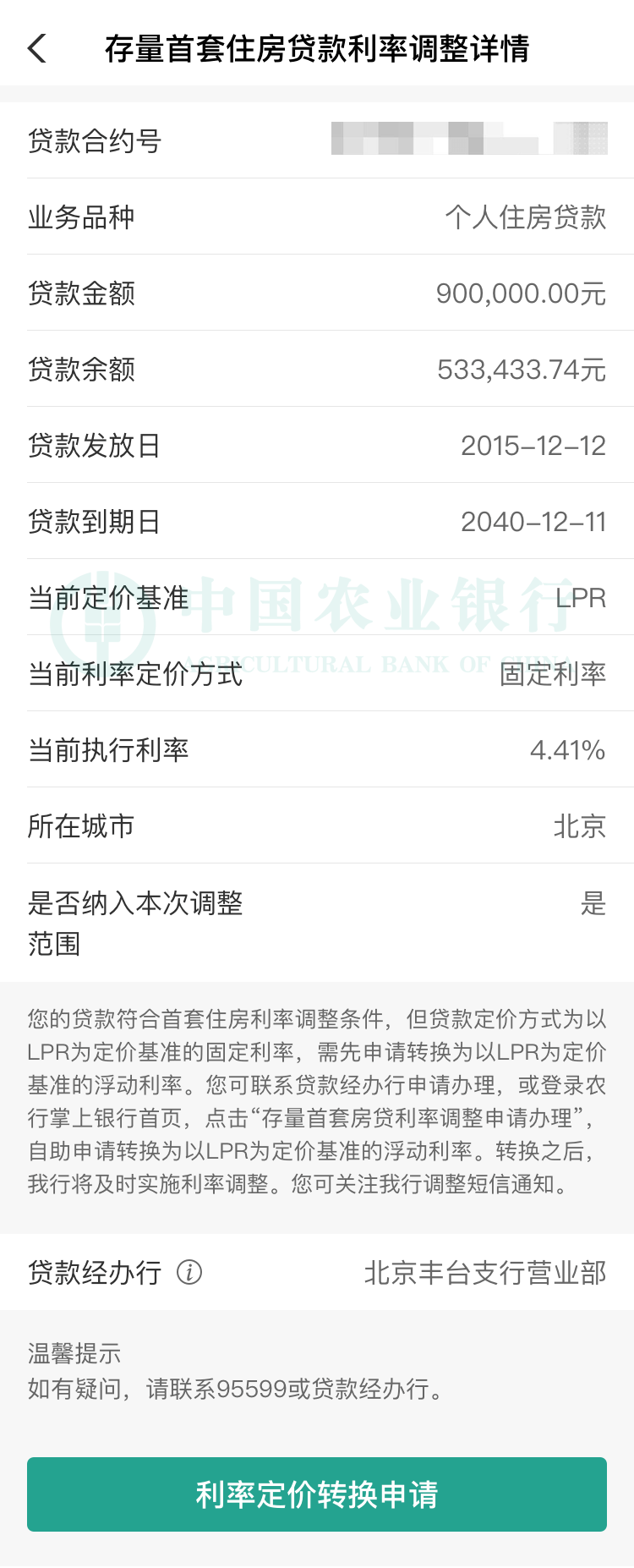This screenshot has width=634, height=1568.
Task: Click the 贷款金额 amount 900,000.00元
Action: [521, 293]
